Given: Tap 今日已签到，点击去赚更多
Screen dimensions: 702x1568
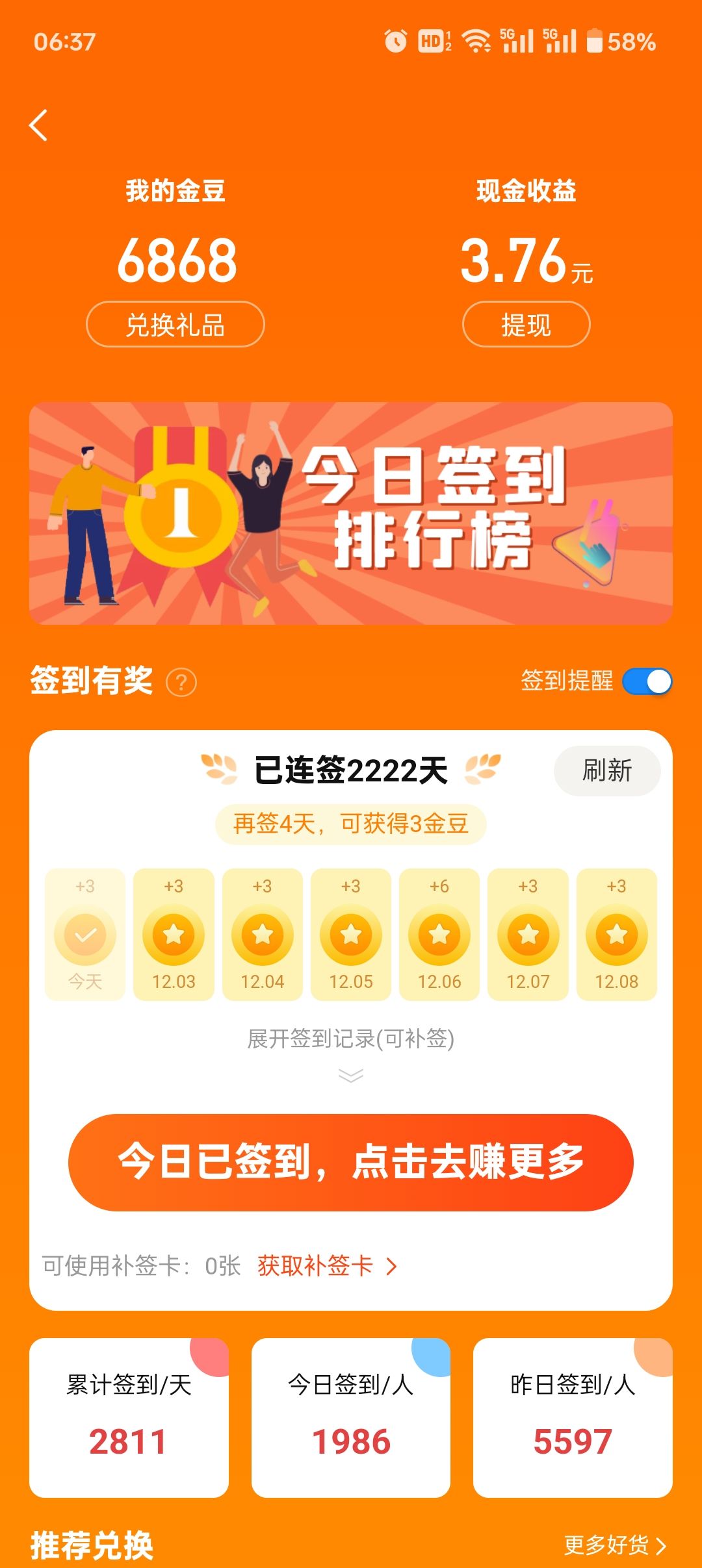Looking at the screenshot, I should 351,1162.
